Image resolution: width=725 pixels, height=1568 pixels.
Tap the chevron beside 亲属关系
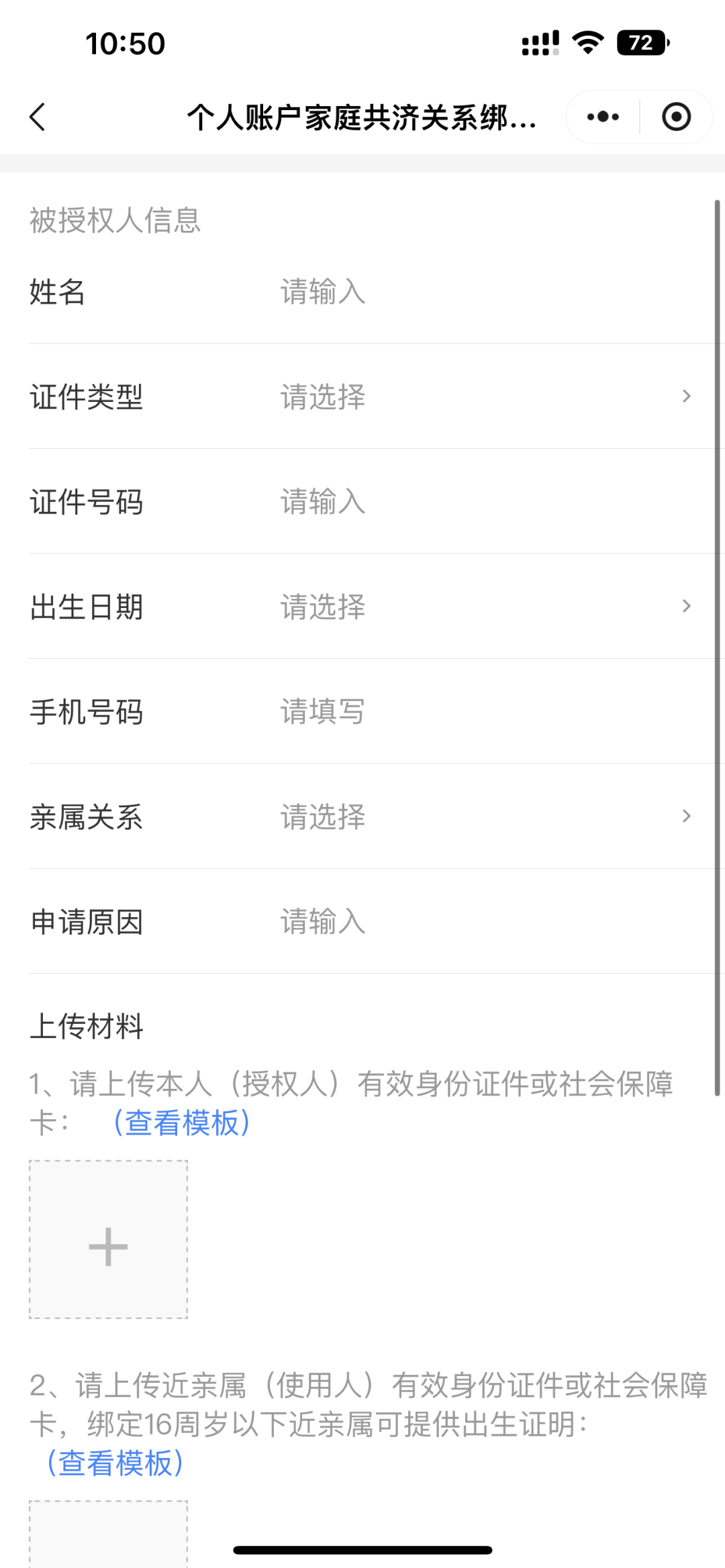click(686, 816)
